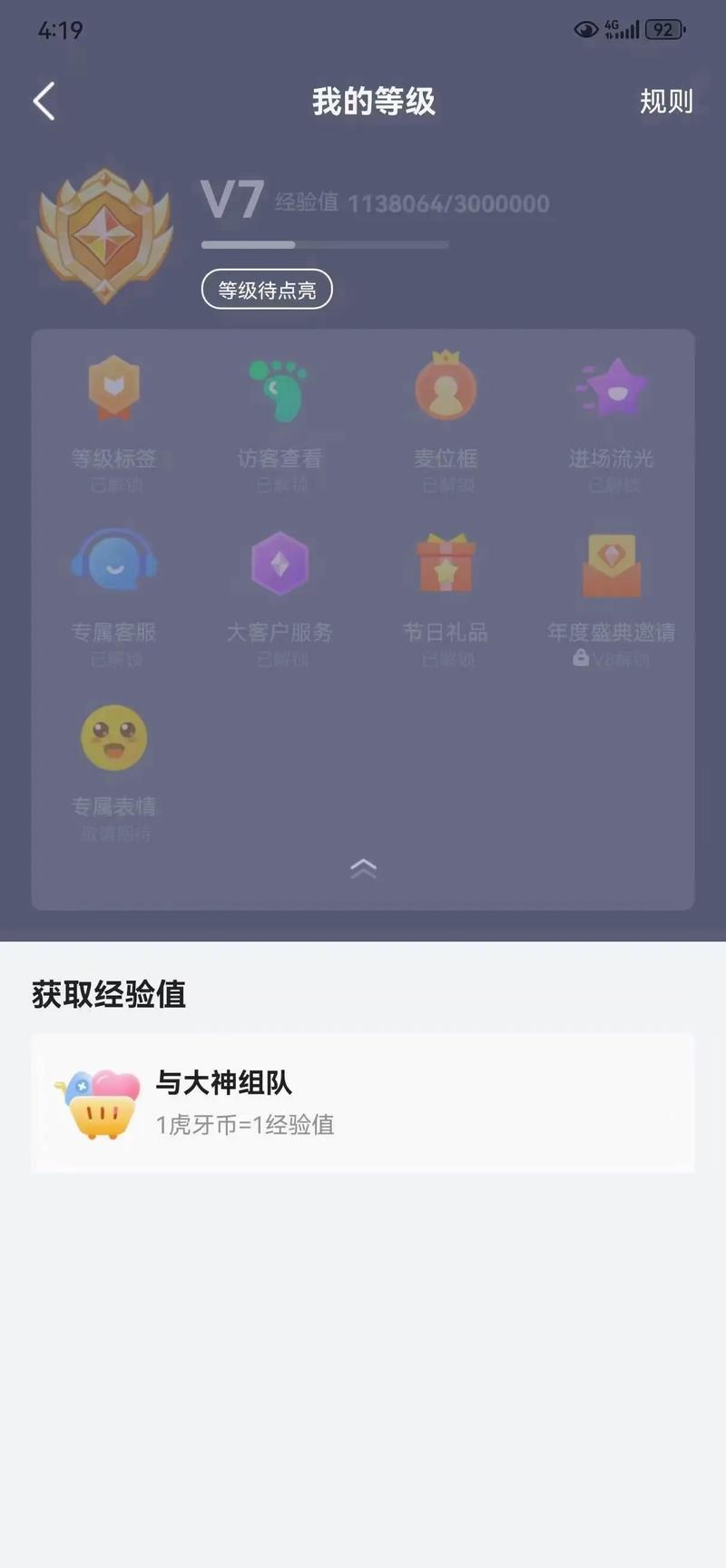Open the 麦位框 avatar frame icon
Image resolution: width=726 pixels, height=1568 pixels.
[x=446, y=385]
